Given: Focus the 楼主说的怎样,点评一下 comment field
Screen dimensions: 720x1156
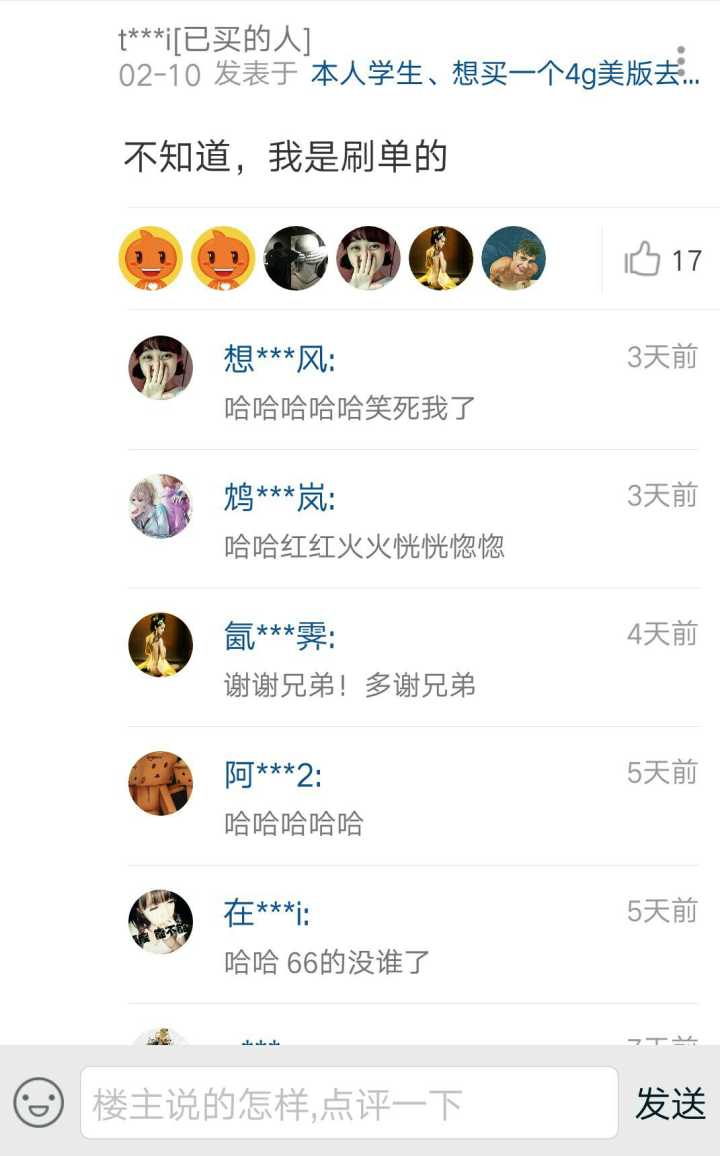Looking at the screenshot, I should click(348, 1103).
